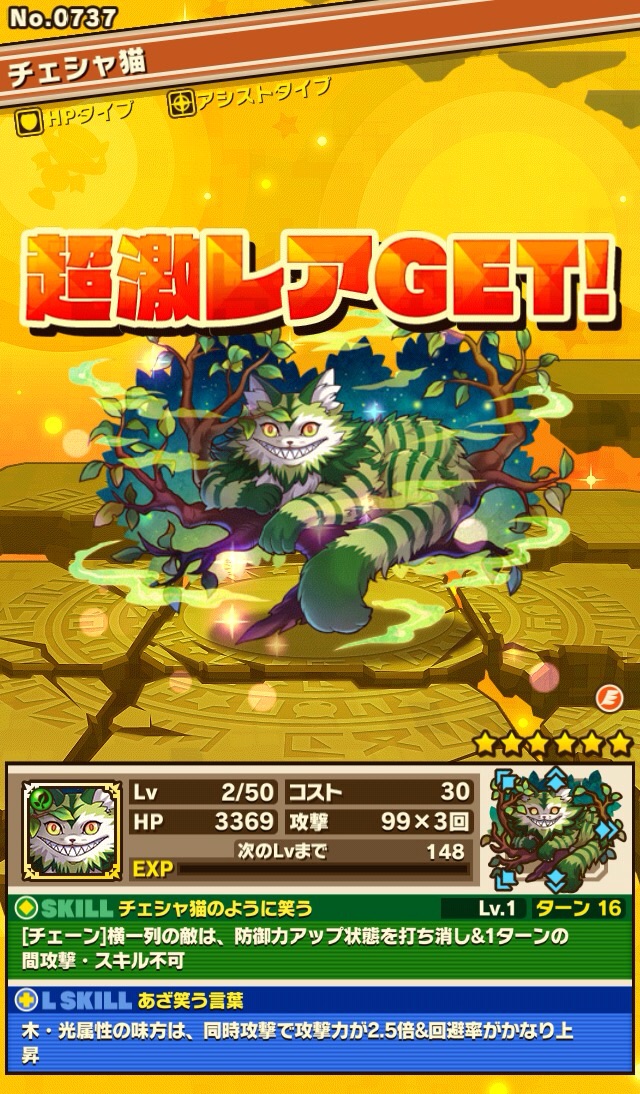Tap the red E evolution icon
This screenshot has height=1094, width=640.
pos(608,699)
